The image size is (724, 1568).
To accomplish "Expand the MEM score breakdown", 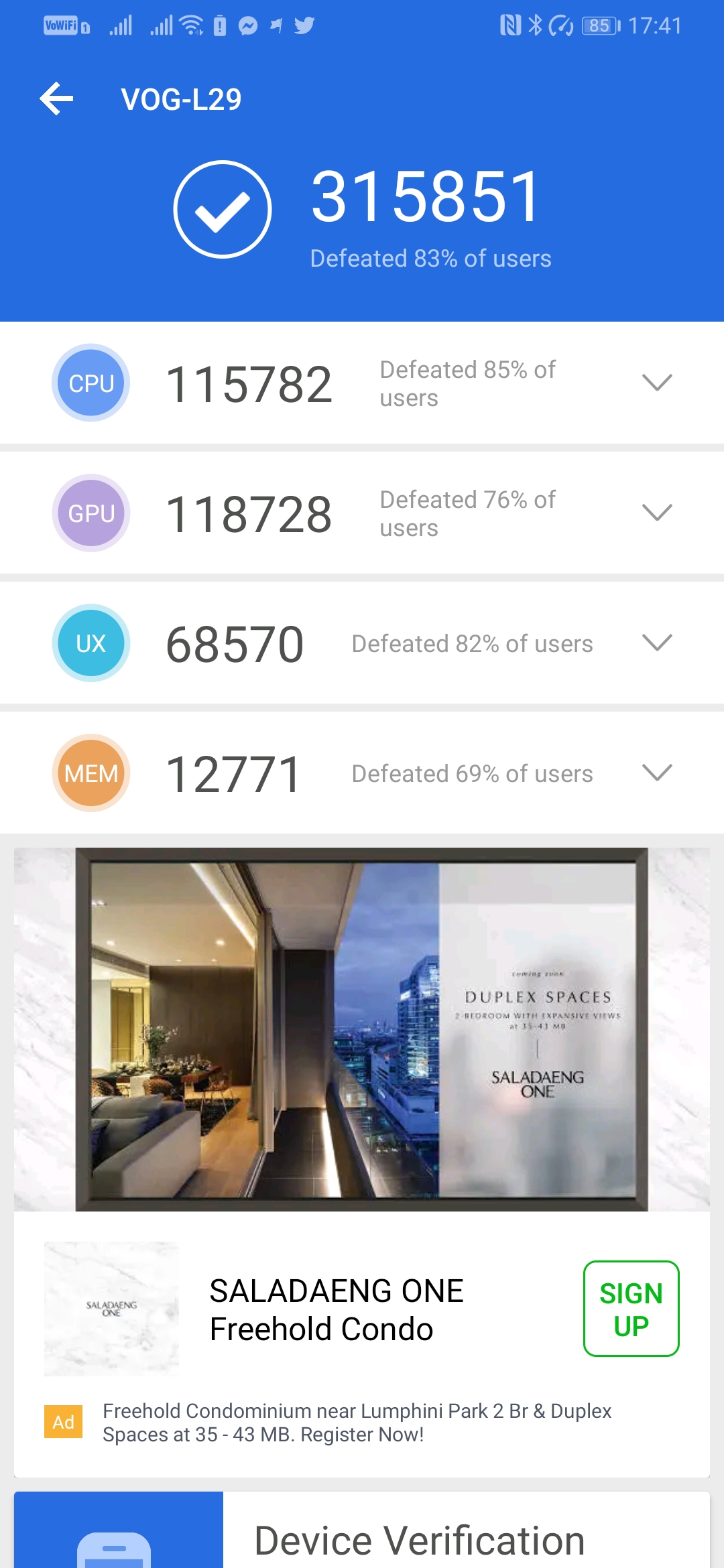I will click(x=656, y=773).
